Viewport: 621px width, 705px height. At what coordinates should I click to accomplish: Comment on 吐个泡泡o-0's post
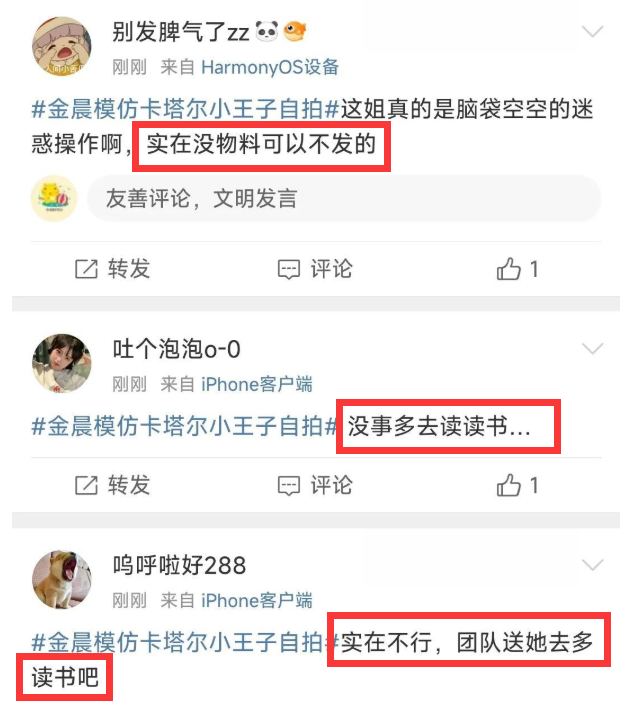click(x=315, y=486)
